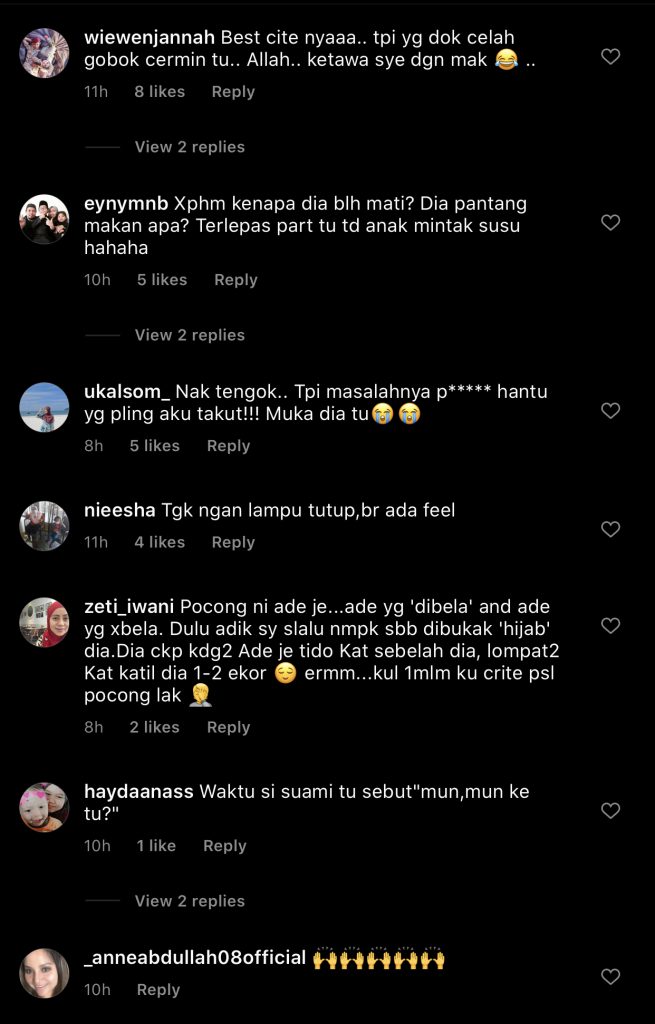Reply to wiewenjannah's comment
The image size is (655, 1024).
[x=233, y=92]
